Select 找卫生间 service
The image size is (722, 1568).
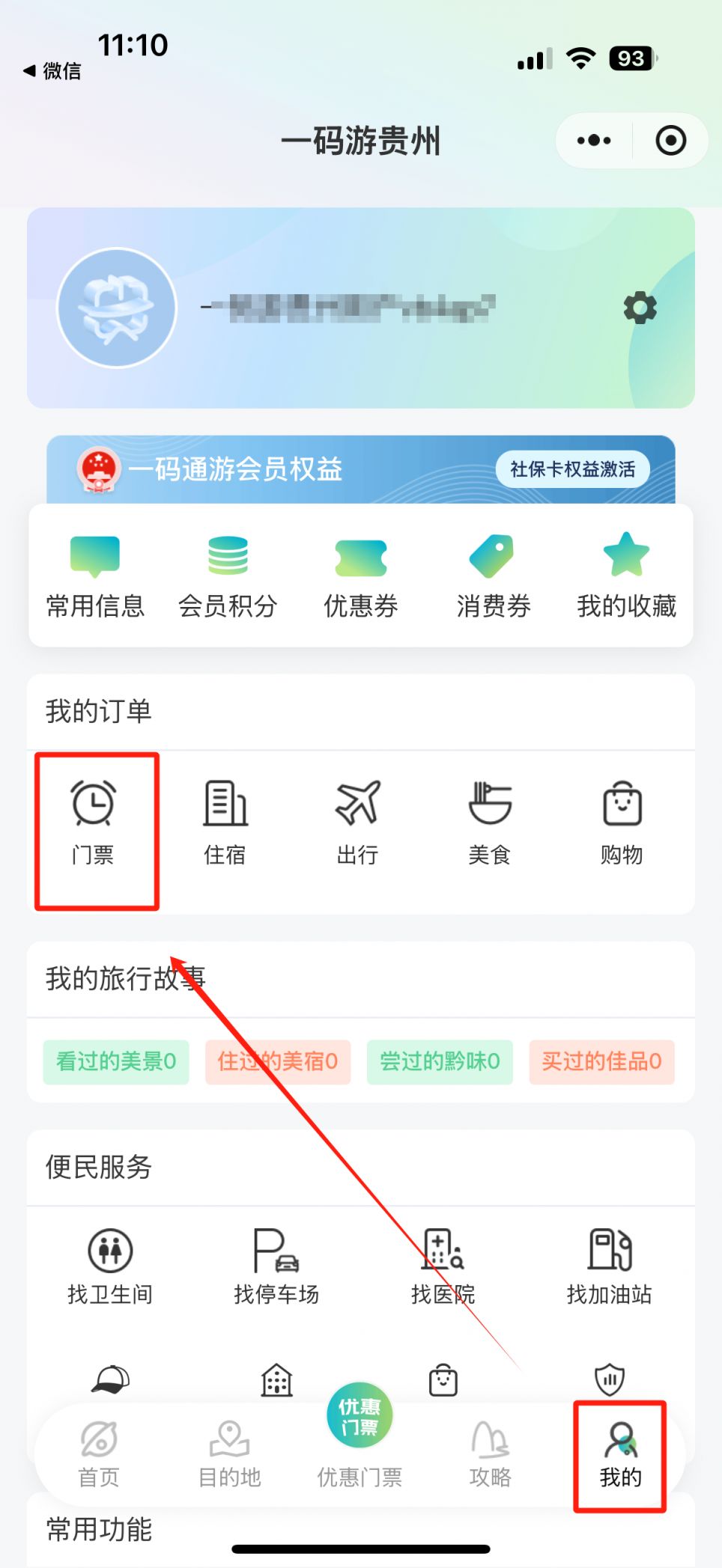[x=110, y=1266]
